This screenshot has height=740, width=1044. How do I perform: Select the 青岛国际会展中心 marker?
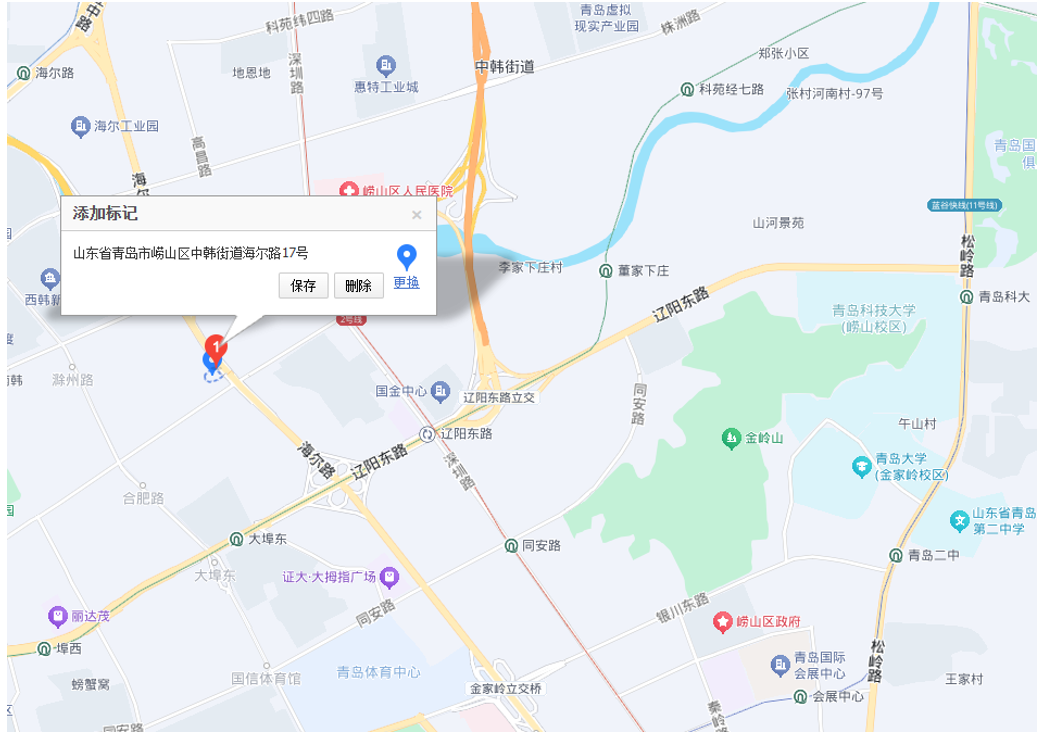[x=781, y=665]
